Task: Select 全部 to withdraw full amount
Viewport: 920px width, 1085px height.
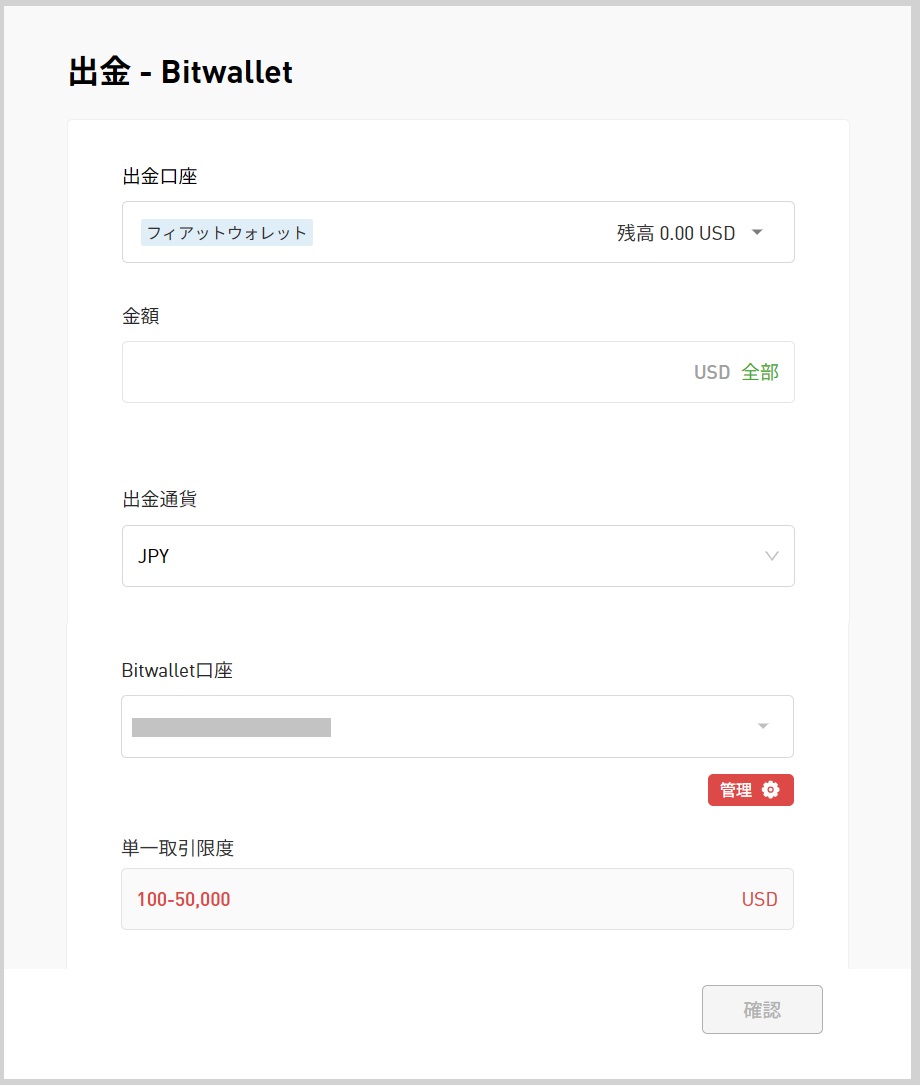Action: click(x=760, y=372)
